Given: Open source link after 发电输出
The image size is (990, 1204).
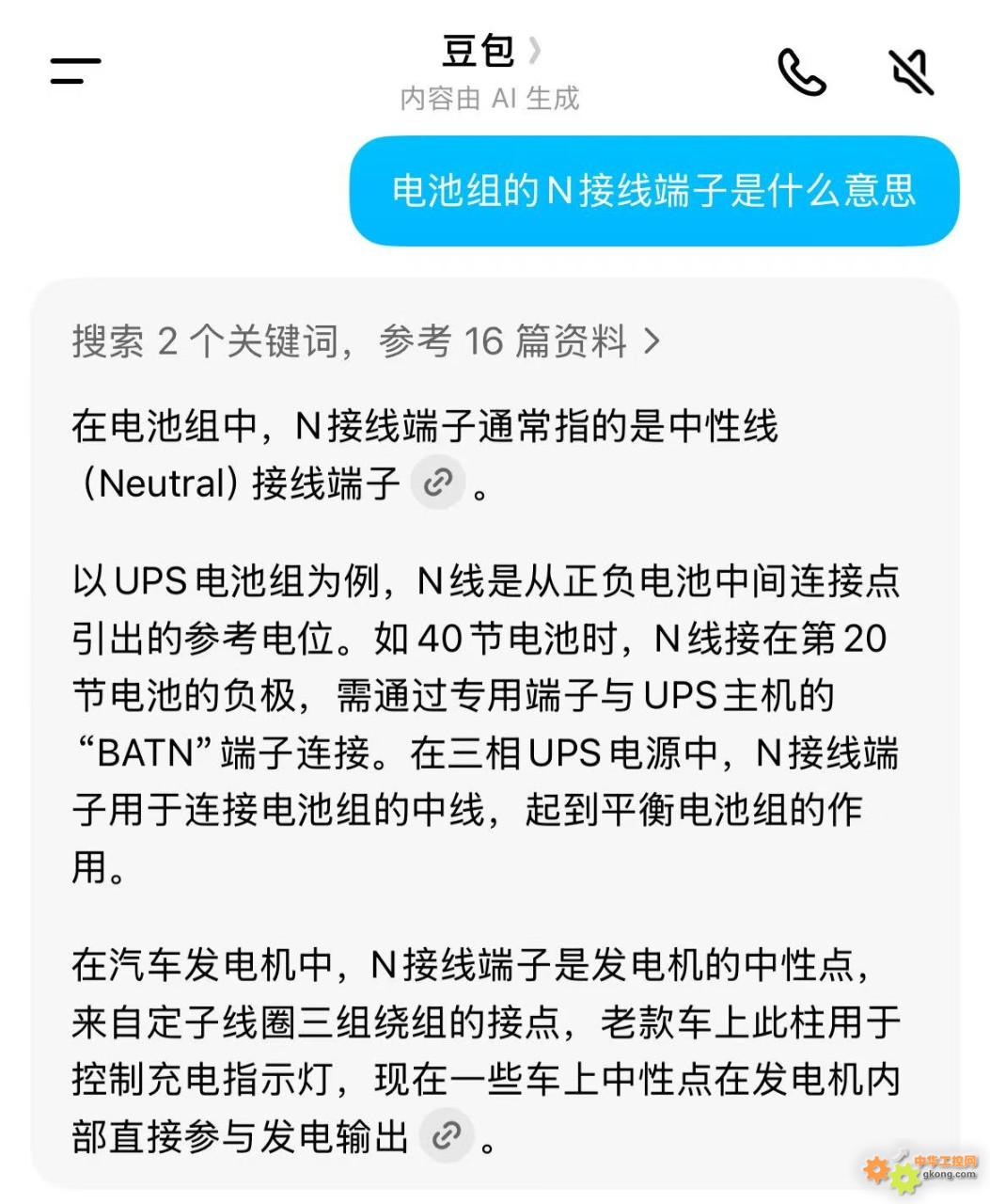Looking at the screenshot, I should 446,1135.
